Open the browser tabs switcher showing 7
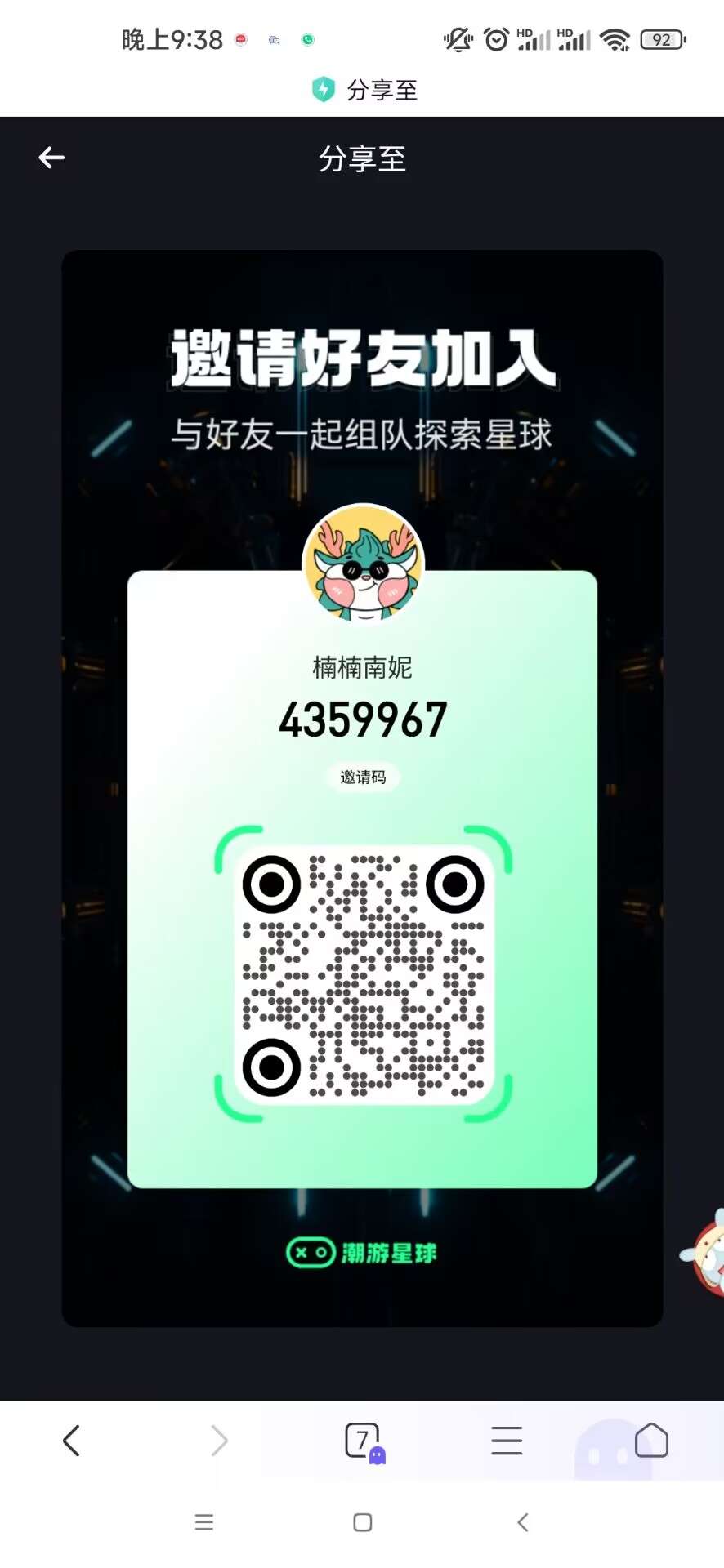Viewport: 724px width, 1568px height. (x=364, y=1441)
